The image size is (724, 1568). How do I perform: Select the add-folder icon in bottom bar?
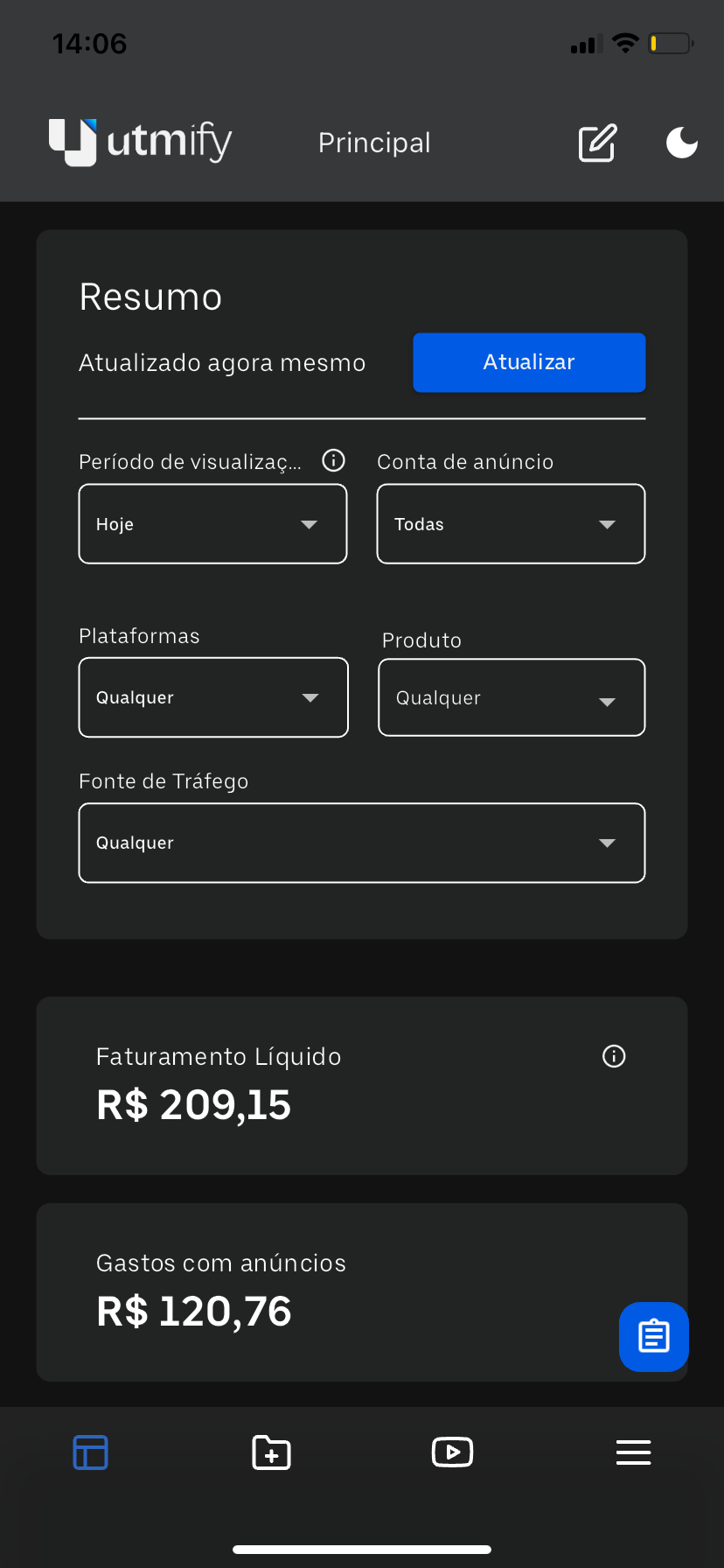pyautogui.click(x=271, y=1452)
